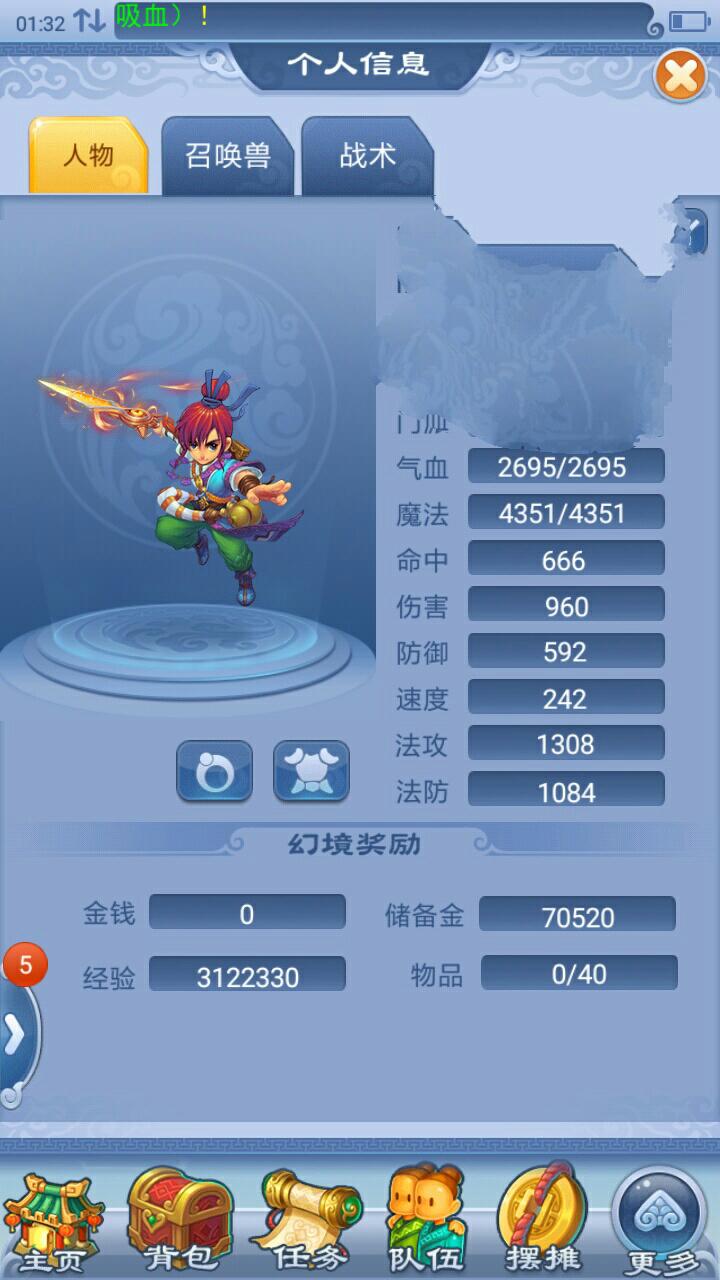Switch to the 战术 tab
This screenshot has width=720, height=1280.
368,156
